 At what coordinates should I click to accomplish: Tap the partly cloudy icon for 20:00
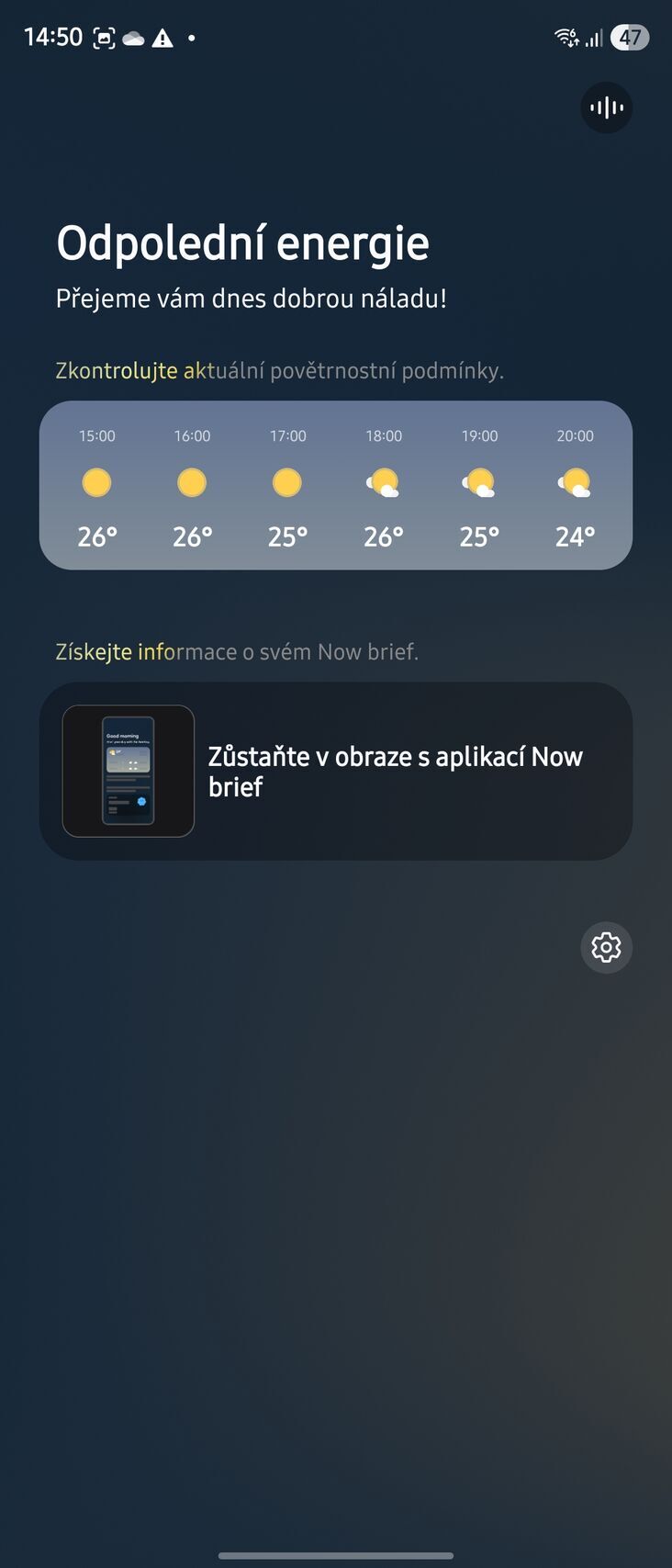pos(575,482)
